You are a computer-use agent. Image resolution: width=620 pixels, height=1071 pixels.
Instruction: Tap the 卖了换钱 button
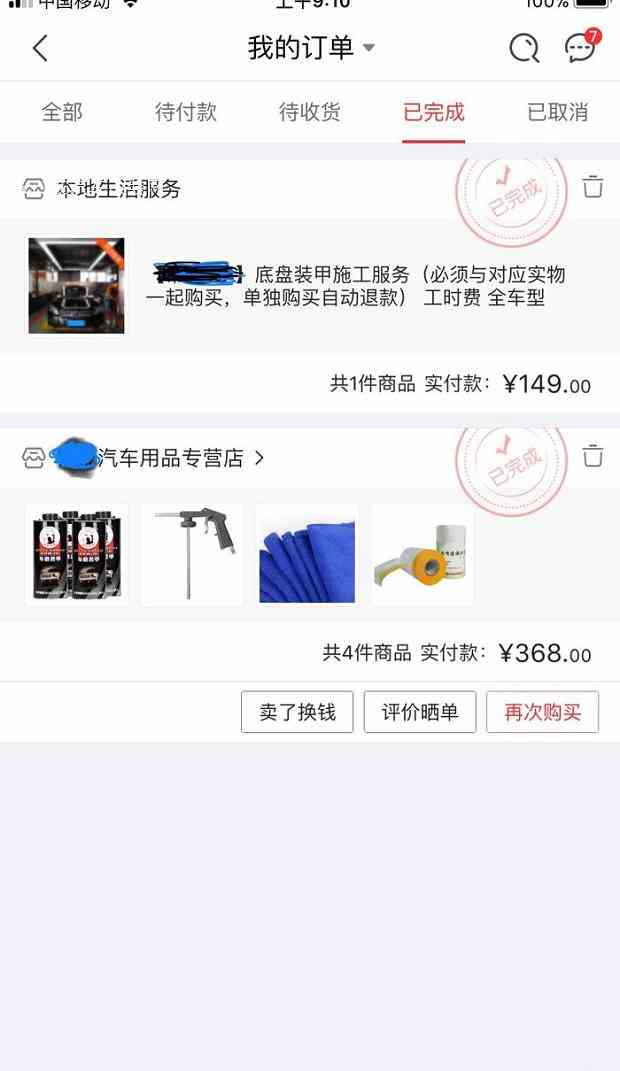(297, 712)
